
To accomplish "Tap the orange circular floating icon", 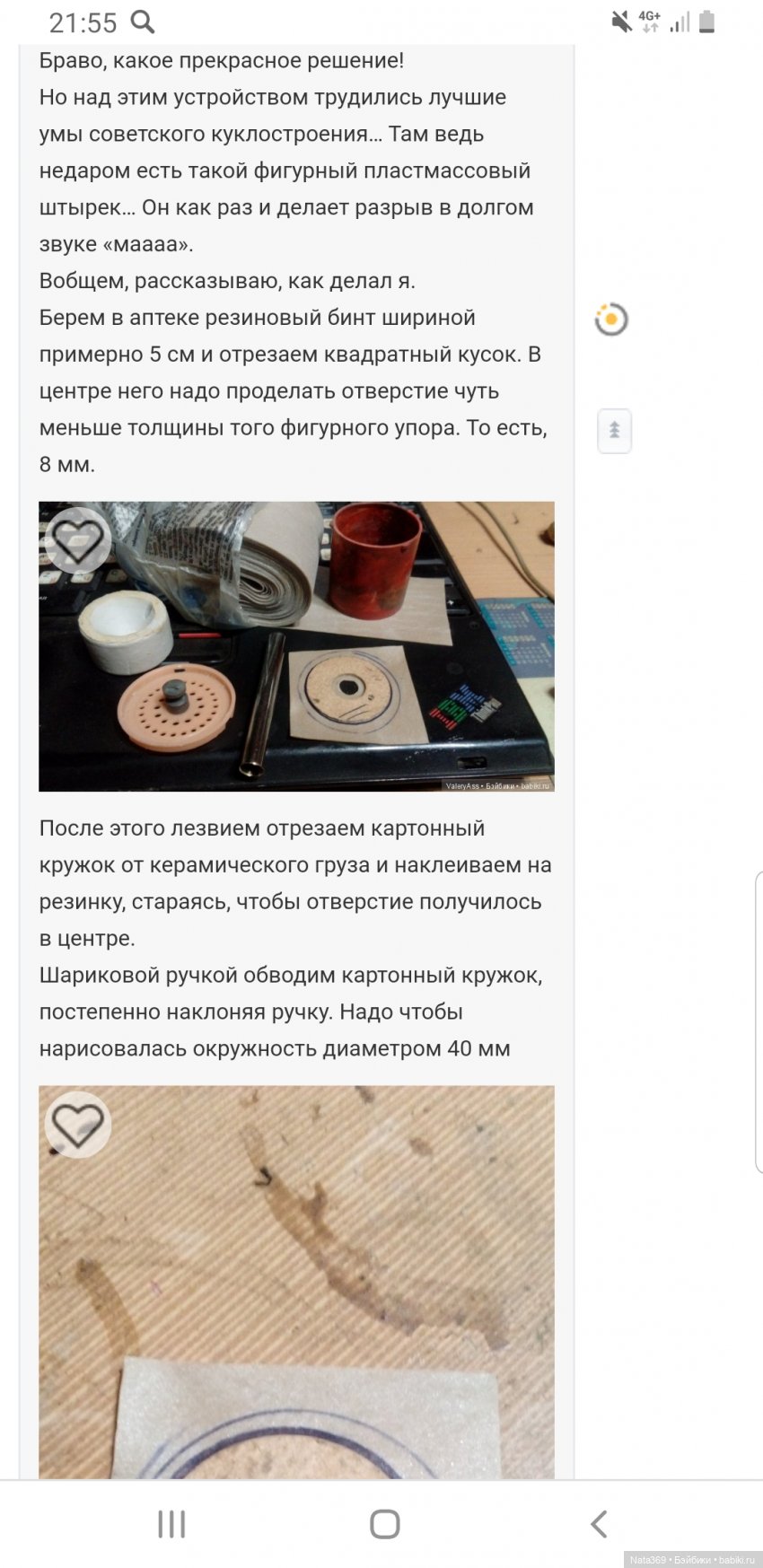I will 611,320.
